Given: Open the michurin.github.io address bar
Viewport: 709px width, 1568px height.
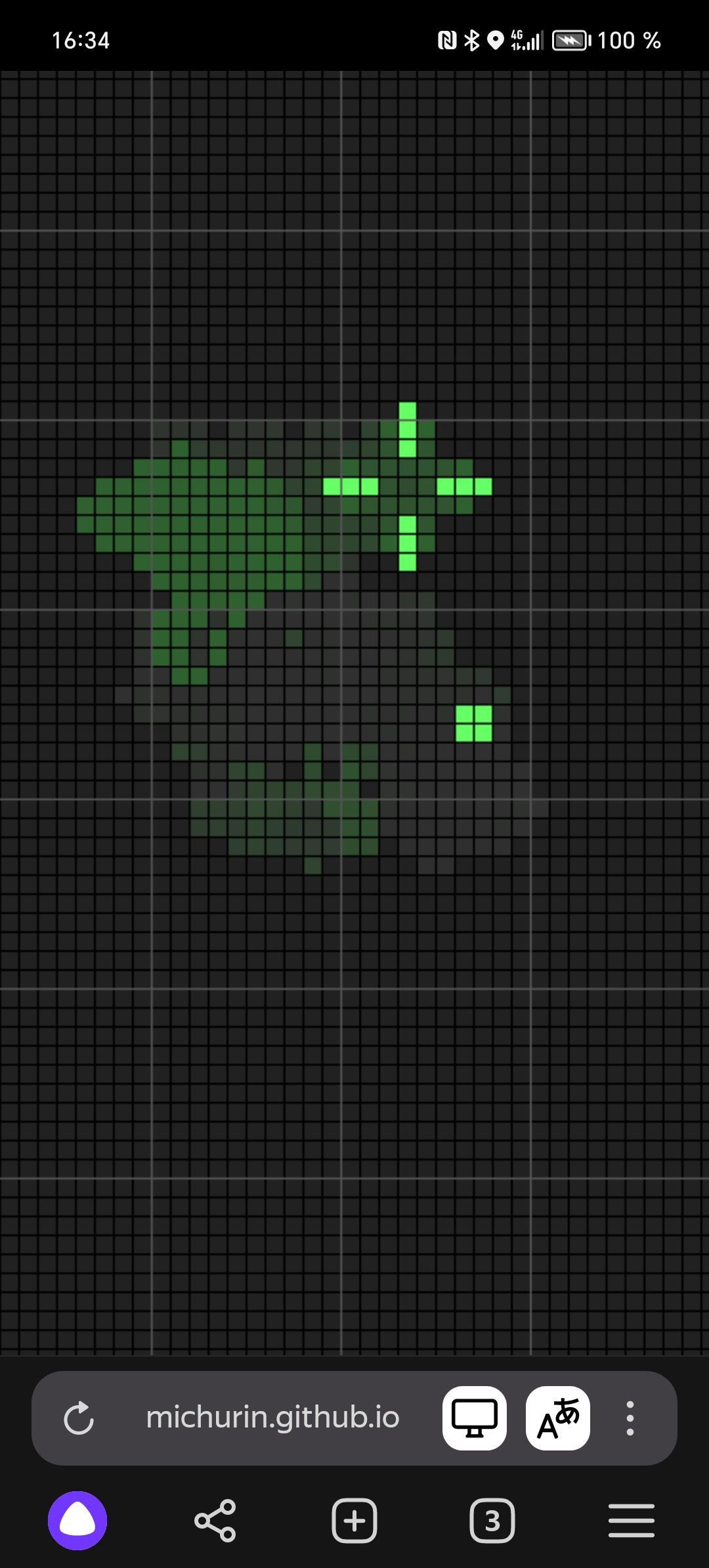Looking at the screenshot, I should click(x=272, y=1418).
